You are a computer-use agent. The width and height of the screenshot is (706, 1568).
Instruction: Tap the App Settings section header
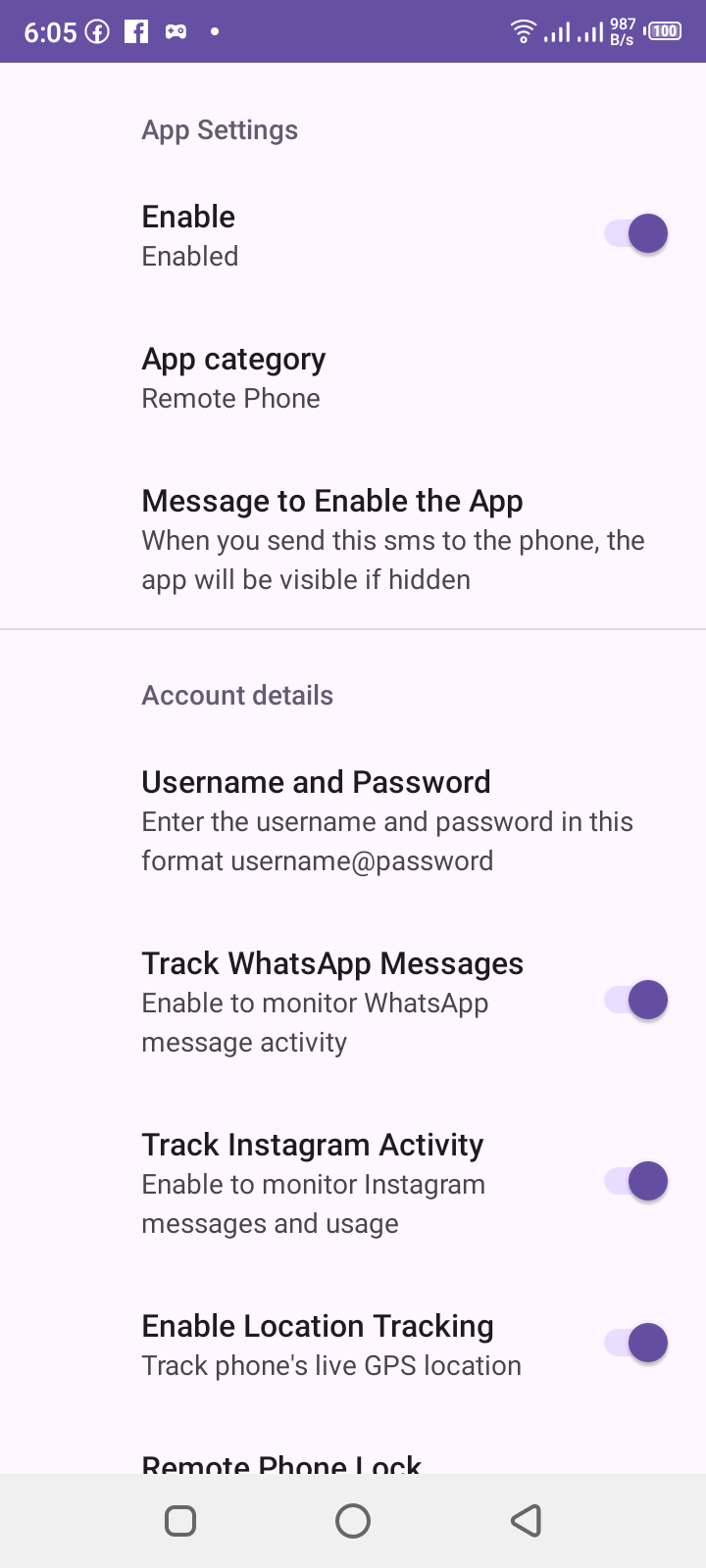(x=220, y=129)
